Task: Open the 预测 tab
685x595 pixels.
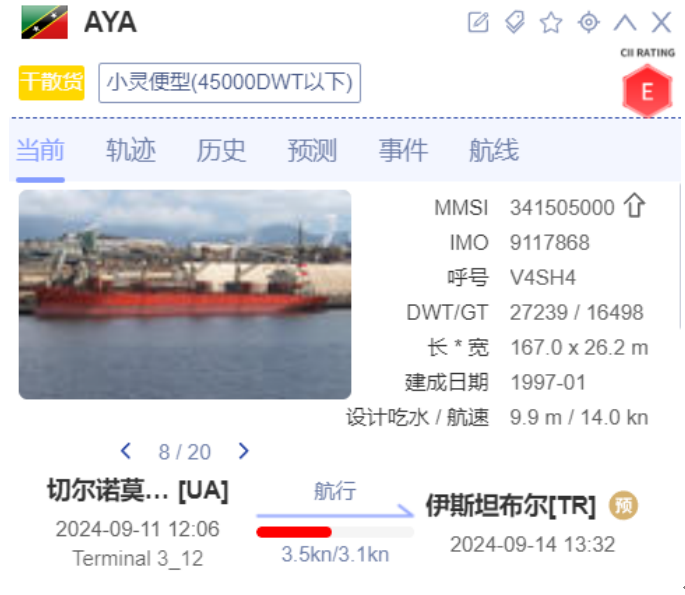Action: tap(312, 151)
